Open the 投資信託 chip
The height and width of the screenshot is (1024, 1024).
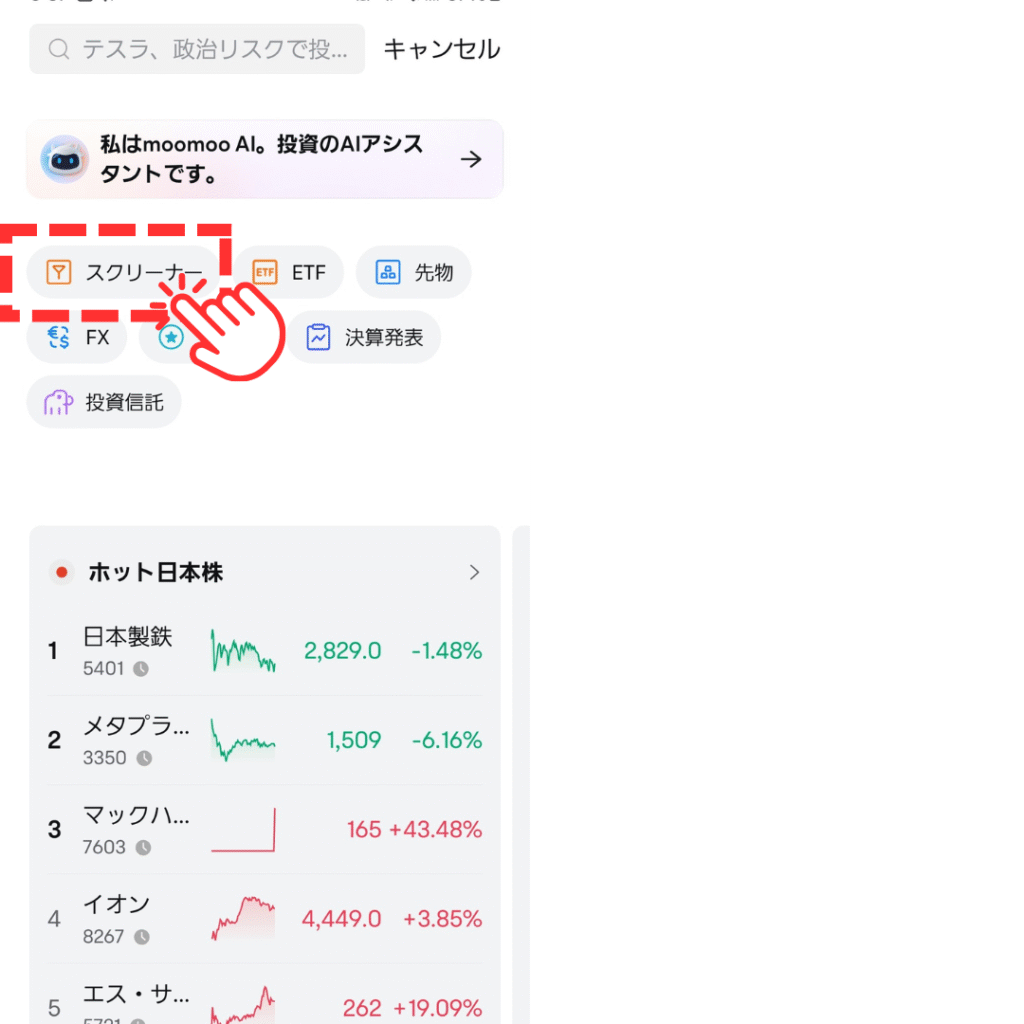click(x=104, y=403)
